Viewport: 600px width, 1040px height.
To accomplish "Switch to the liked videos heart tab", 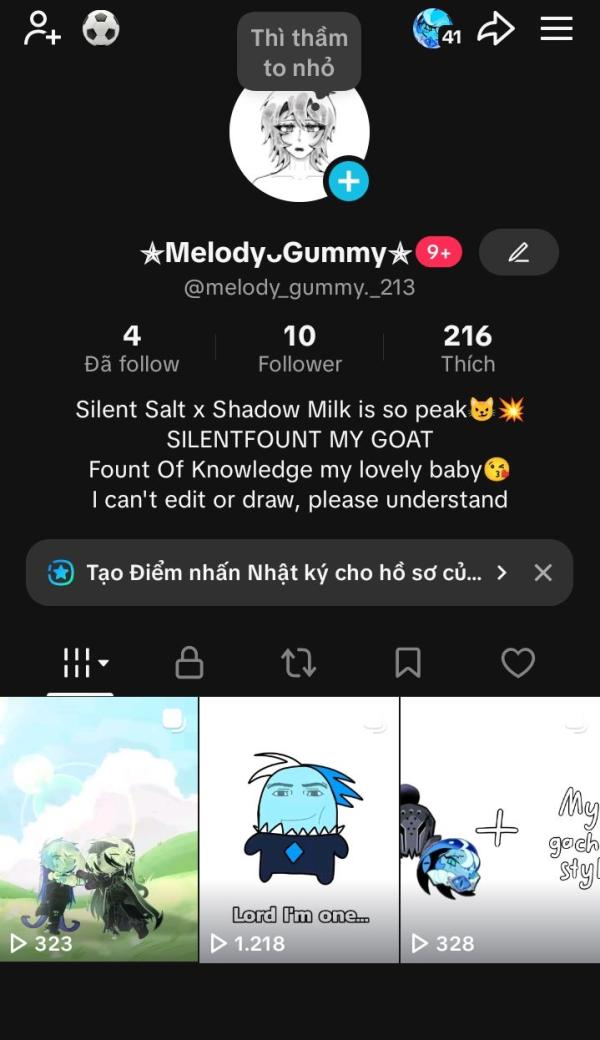I will [518, 663].
